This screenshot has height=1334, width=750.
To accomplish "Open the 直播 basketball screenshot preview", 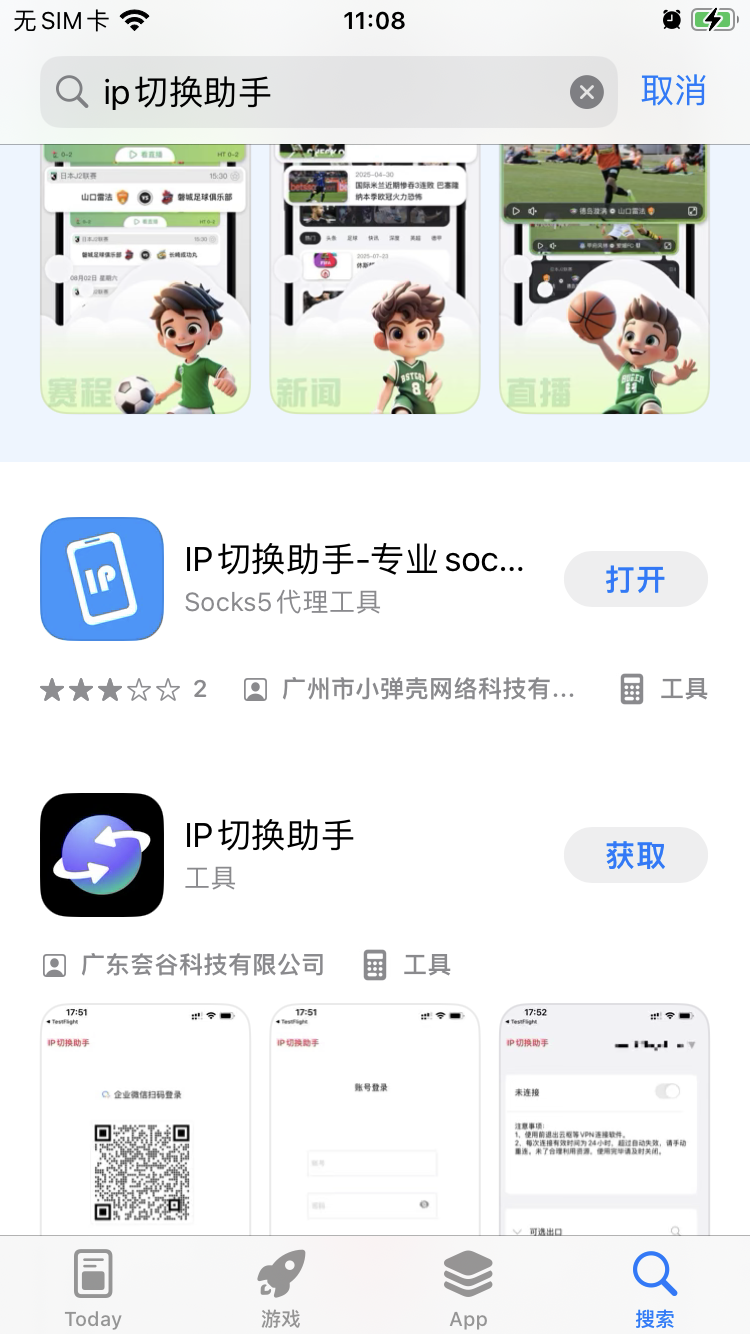I will click(604, 280).
